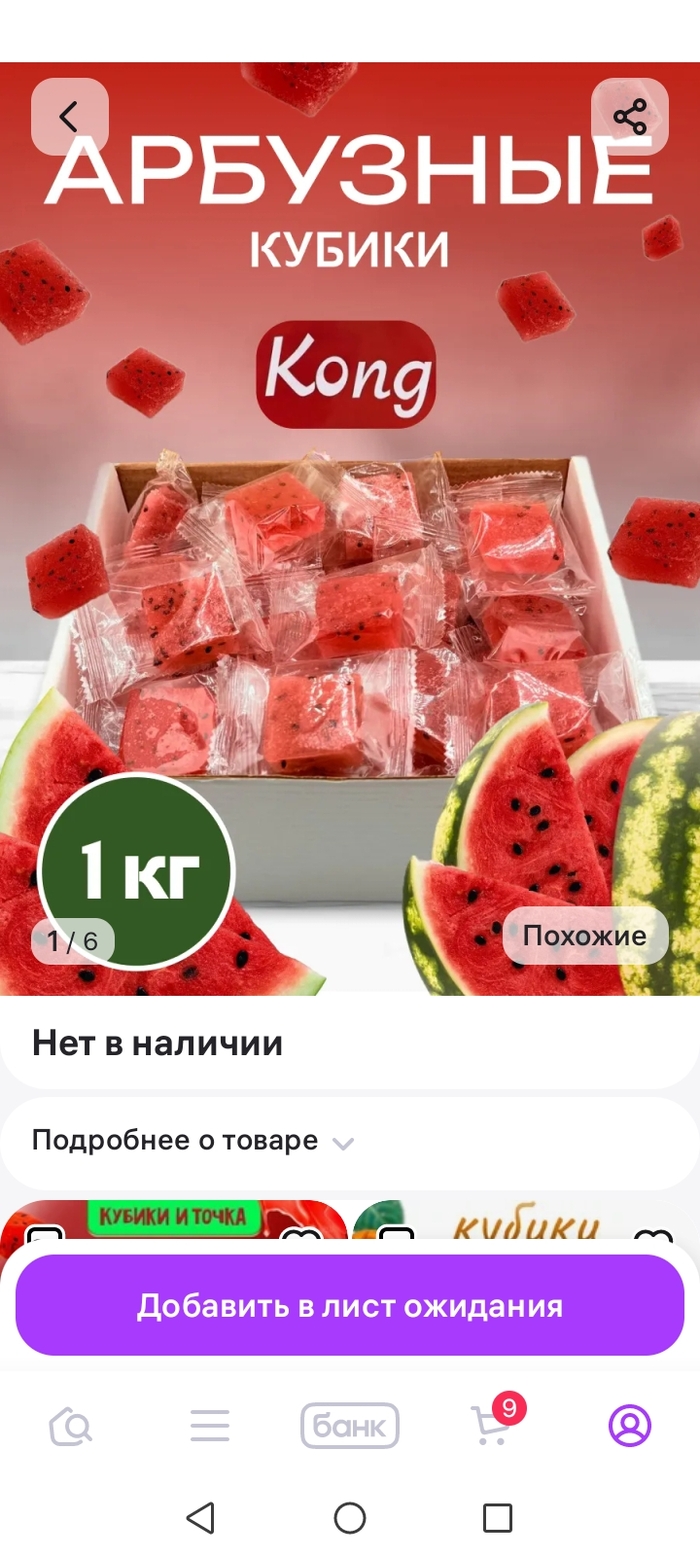The width and height of the screenshot is (700, 1556).
Task: Show similar products via Похожие
Action: tap(585, 936)
